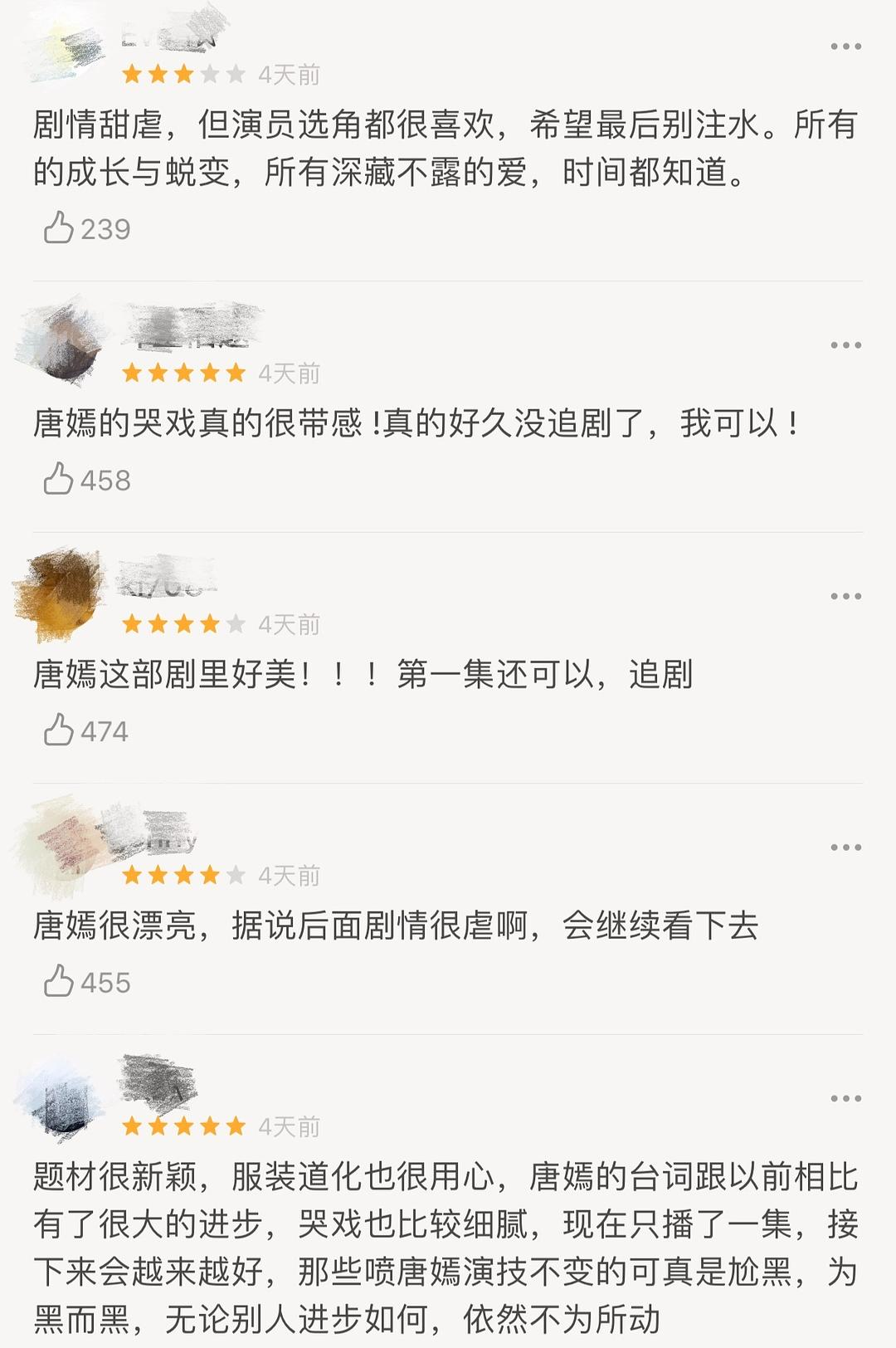Tap the overflow dots on 唐嫣很漂亮 review
The height and width of the screenshot is (1348, 896).
click(x=845, y=847)
